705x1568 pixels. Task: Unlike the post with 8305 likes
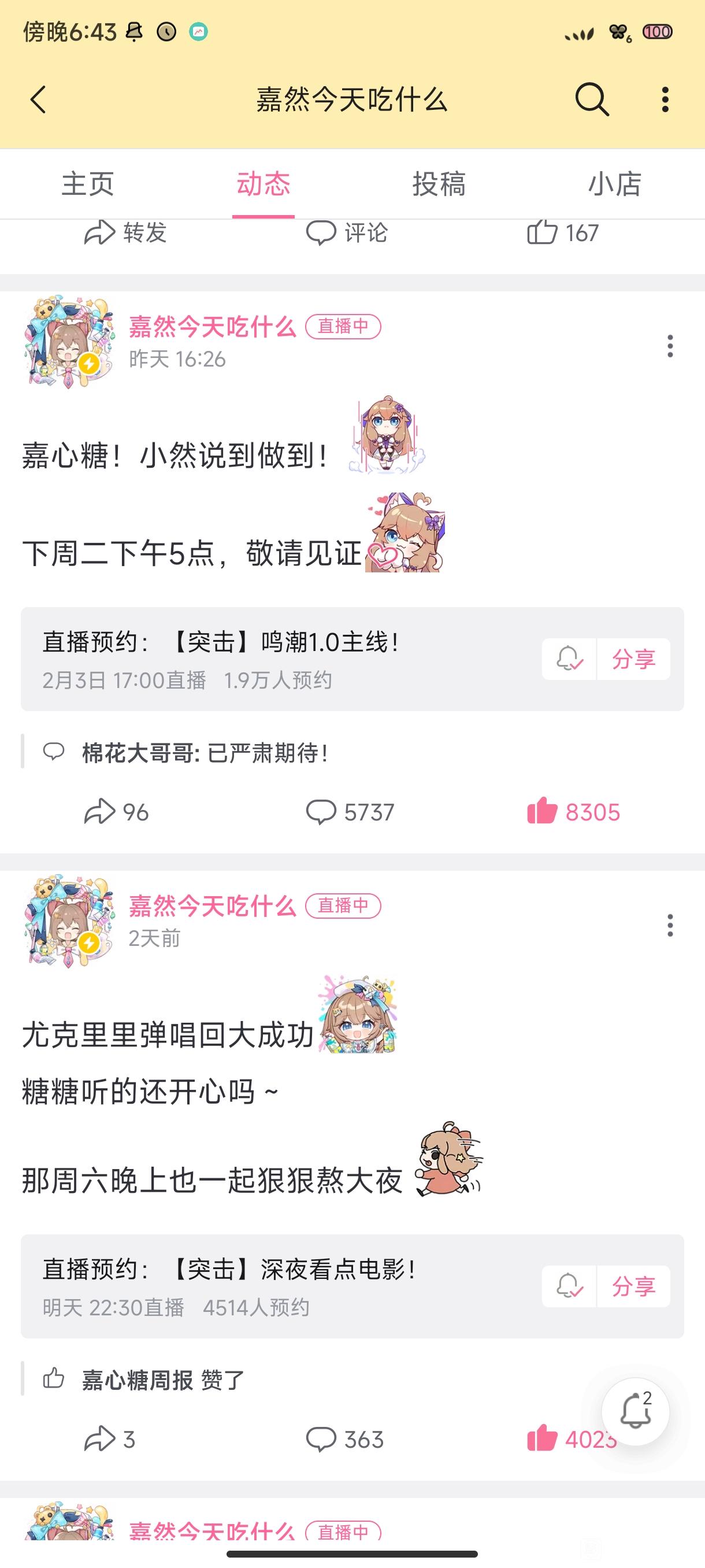click(x=573, y=812)
